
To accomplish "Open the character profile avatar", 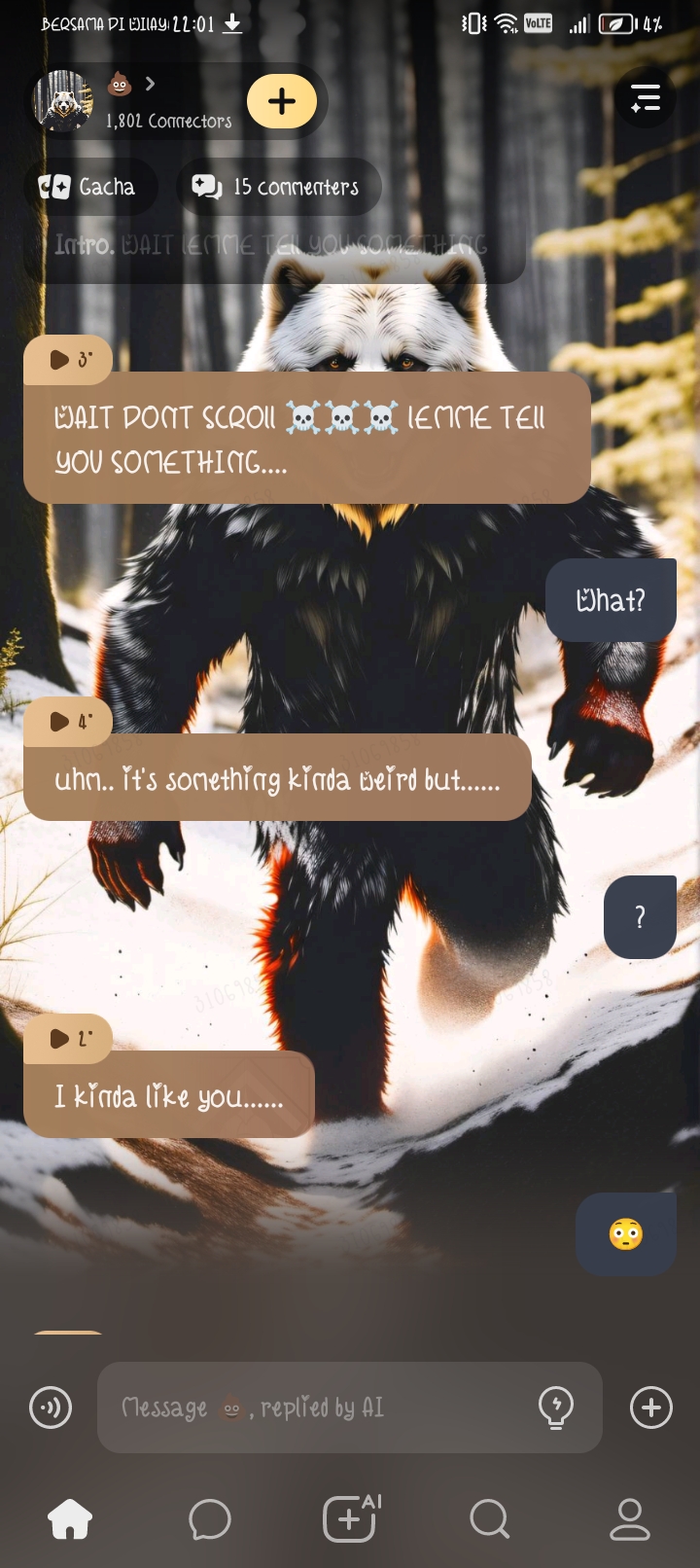I will coord(63,100).
